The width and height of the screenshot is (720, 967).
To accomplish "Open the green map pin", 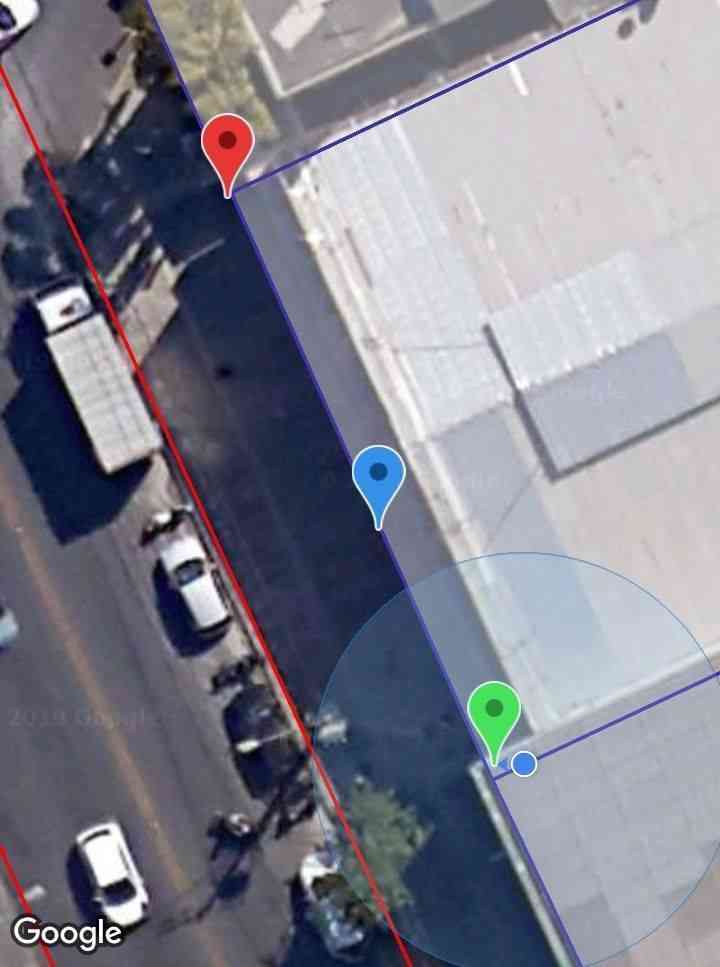I will tap(494, 713).
